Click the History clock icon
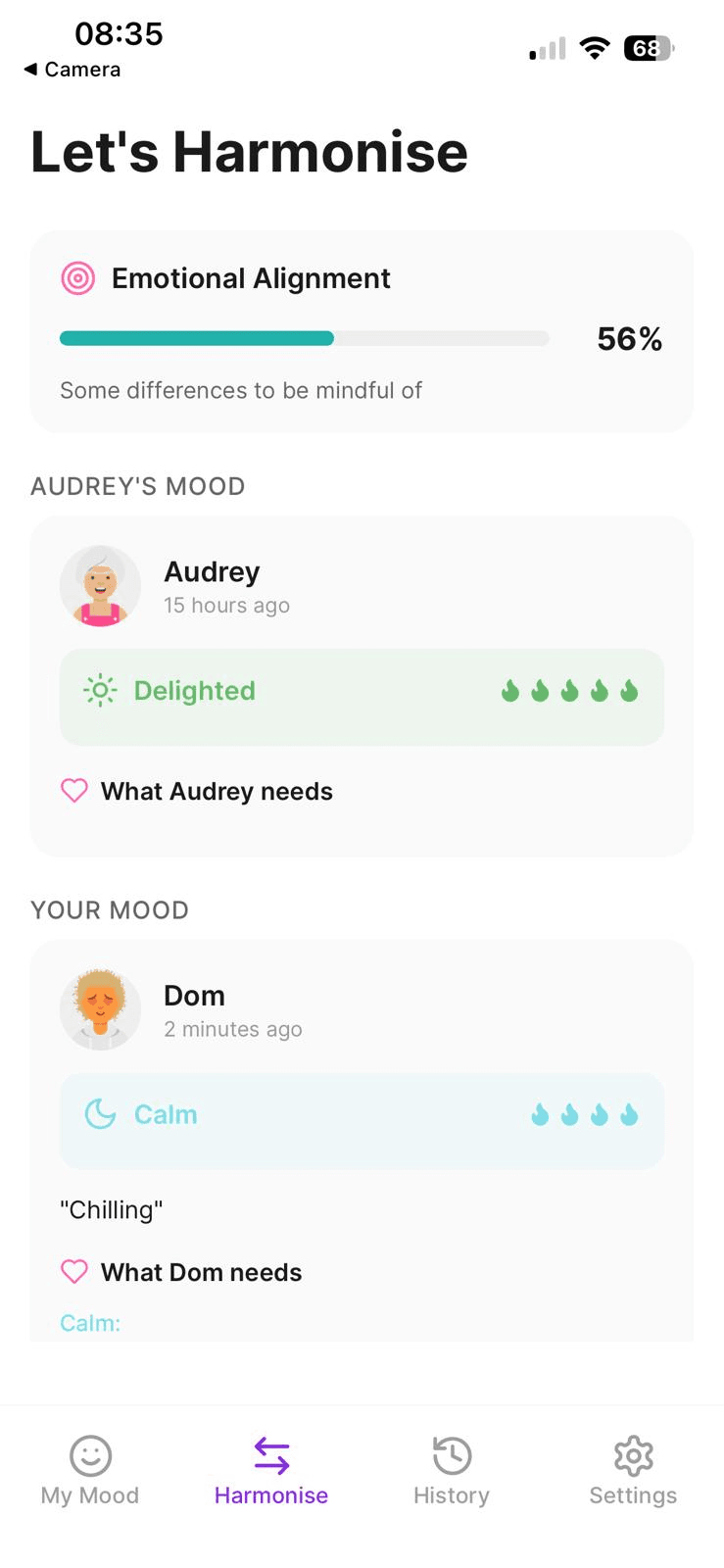The width and height of the screenshot is (724, 1568). [x=452, y=1457]
